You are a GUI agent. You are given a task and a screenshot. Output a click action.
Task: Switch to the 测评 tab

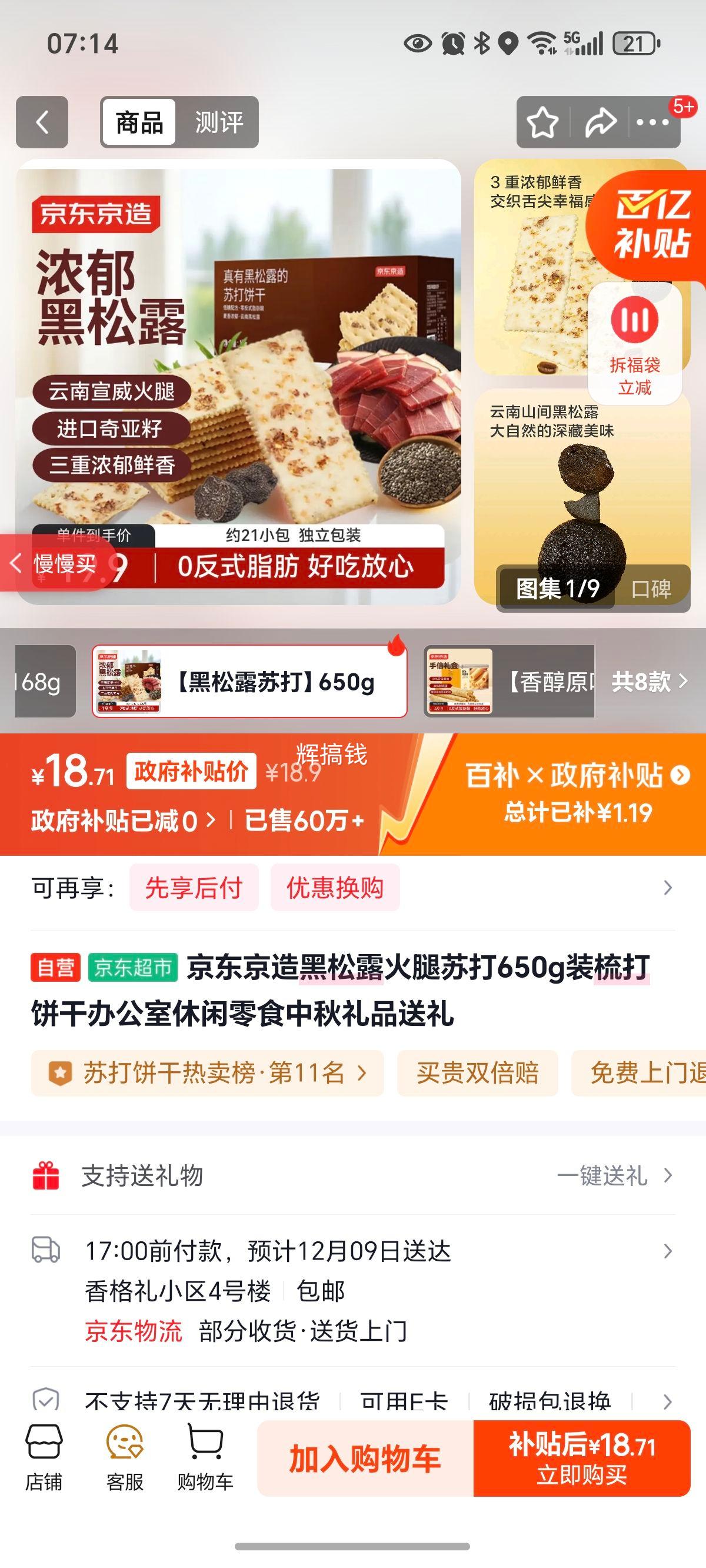[x=219, y=122]
